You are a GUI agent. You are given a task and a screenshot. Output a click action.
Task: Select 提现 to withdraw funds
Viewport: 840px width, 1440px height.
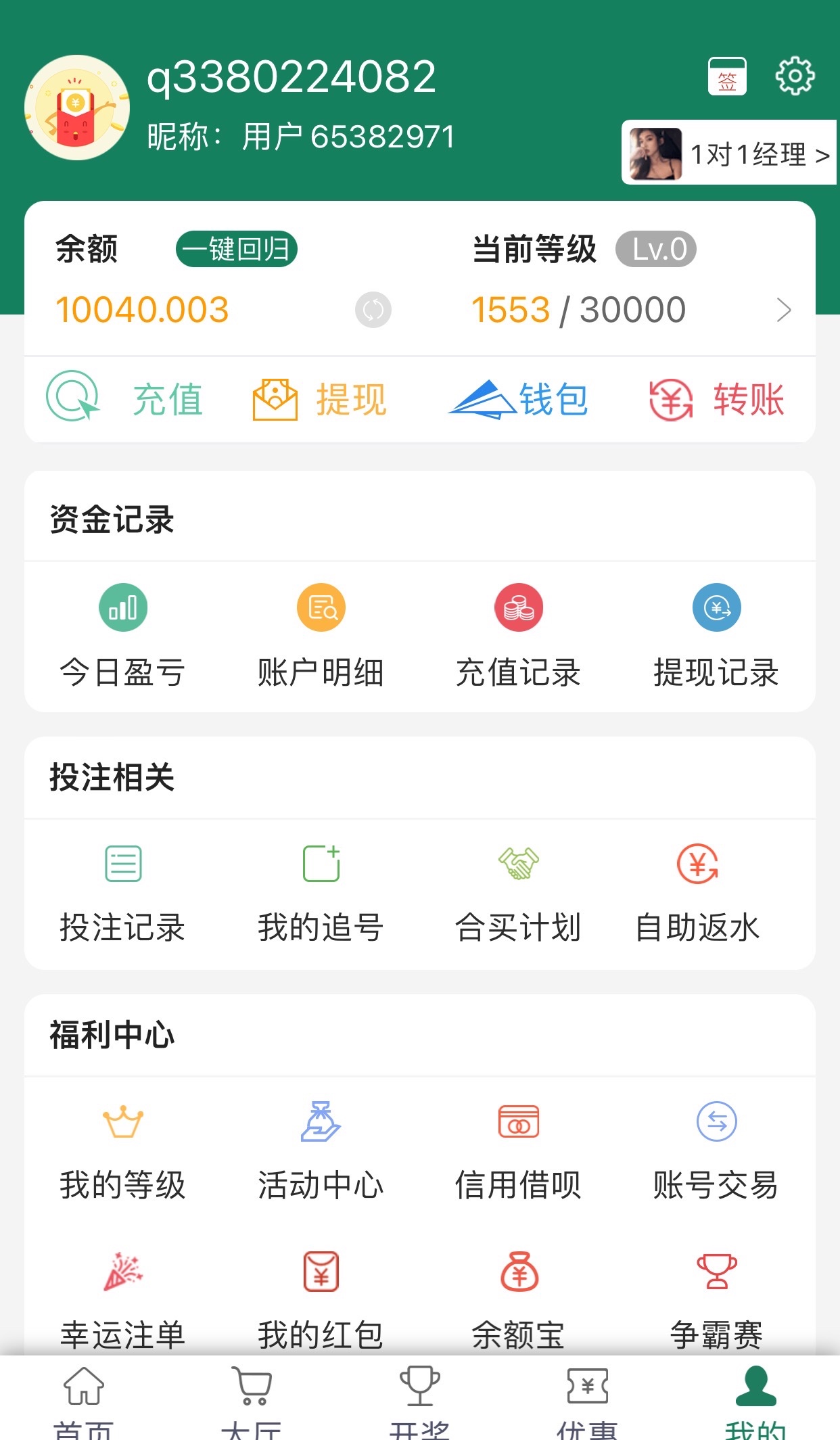(320, 399)
